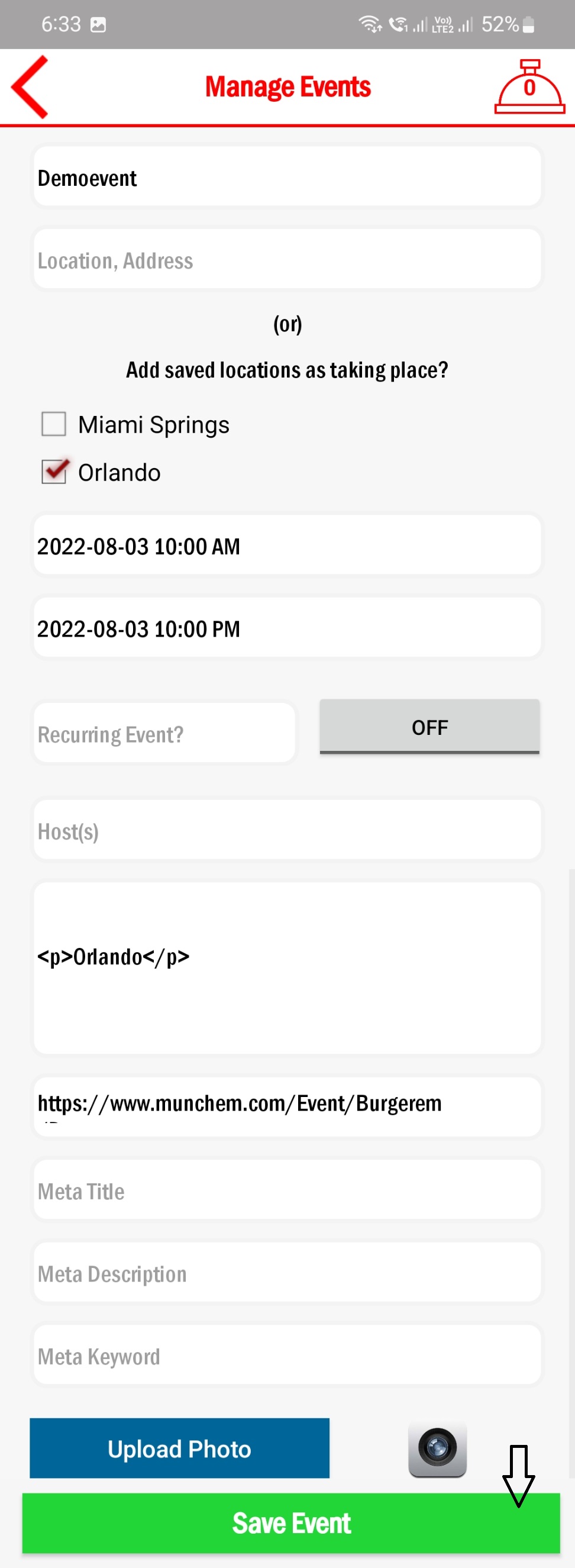Image resolution: width=575 pixels, height=1568 pixels.
Task: Edit the munchem.com event URL field
Action: (287, 1105)
